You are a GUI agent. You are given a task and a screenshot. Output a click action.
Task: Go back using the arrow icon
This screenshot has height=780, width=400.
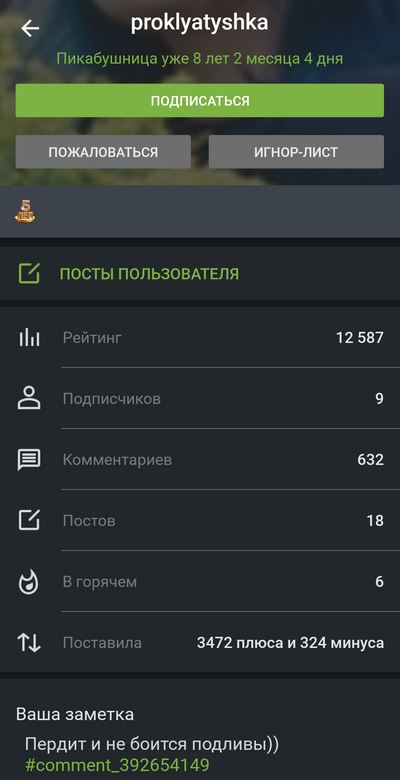click(30, 29)
